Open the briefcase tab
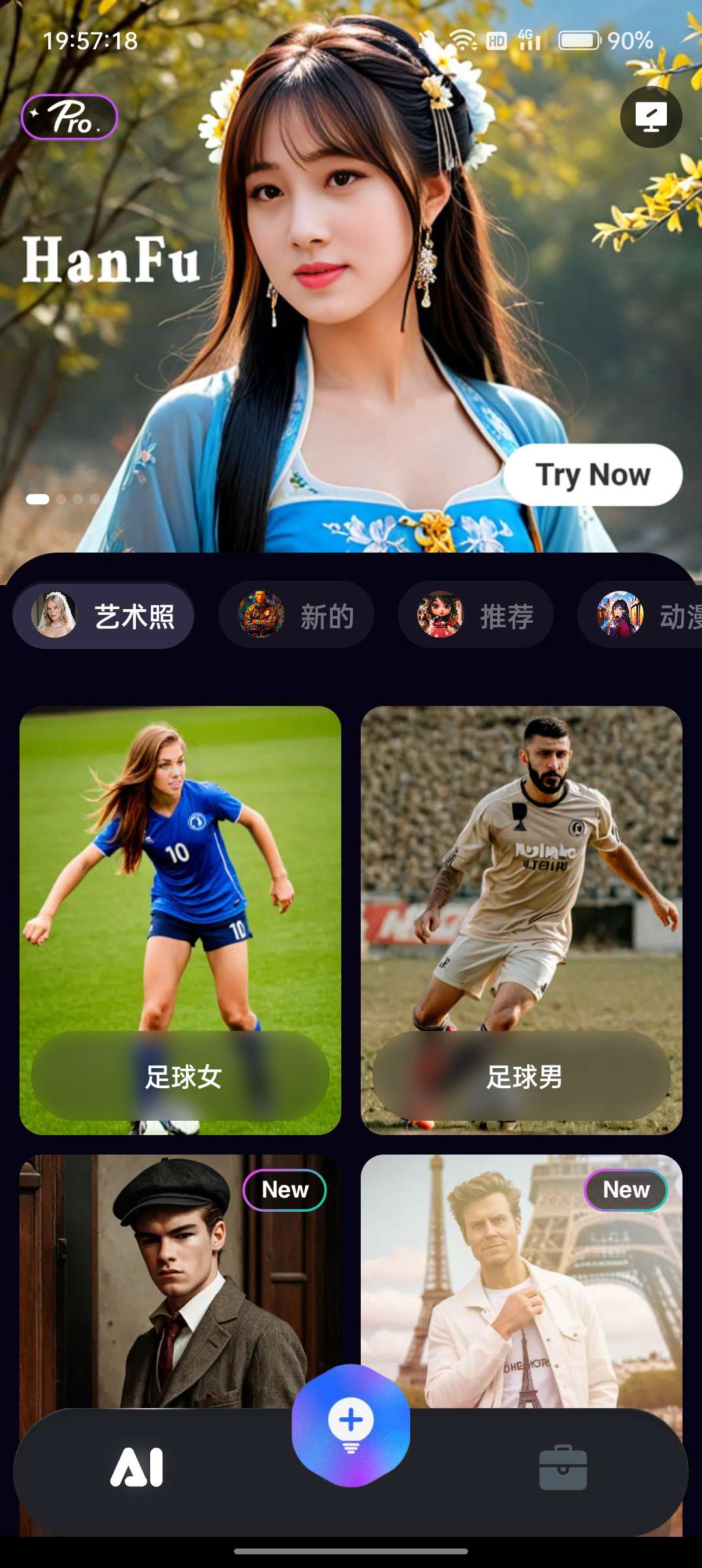The width and height of the screenshot is (702, 1568). point(563,1468)
